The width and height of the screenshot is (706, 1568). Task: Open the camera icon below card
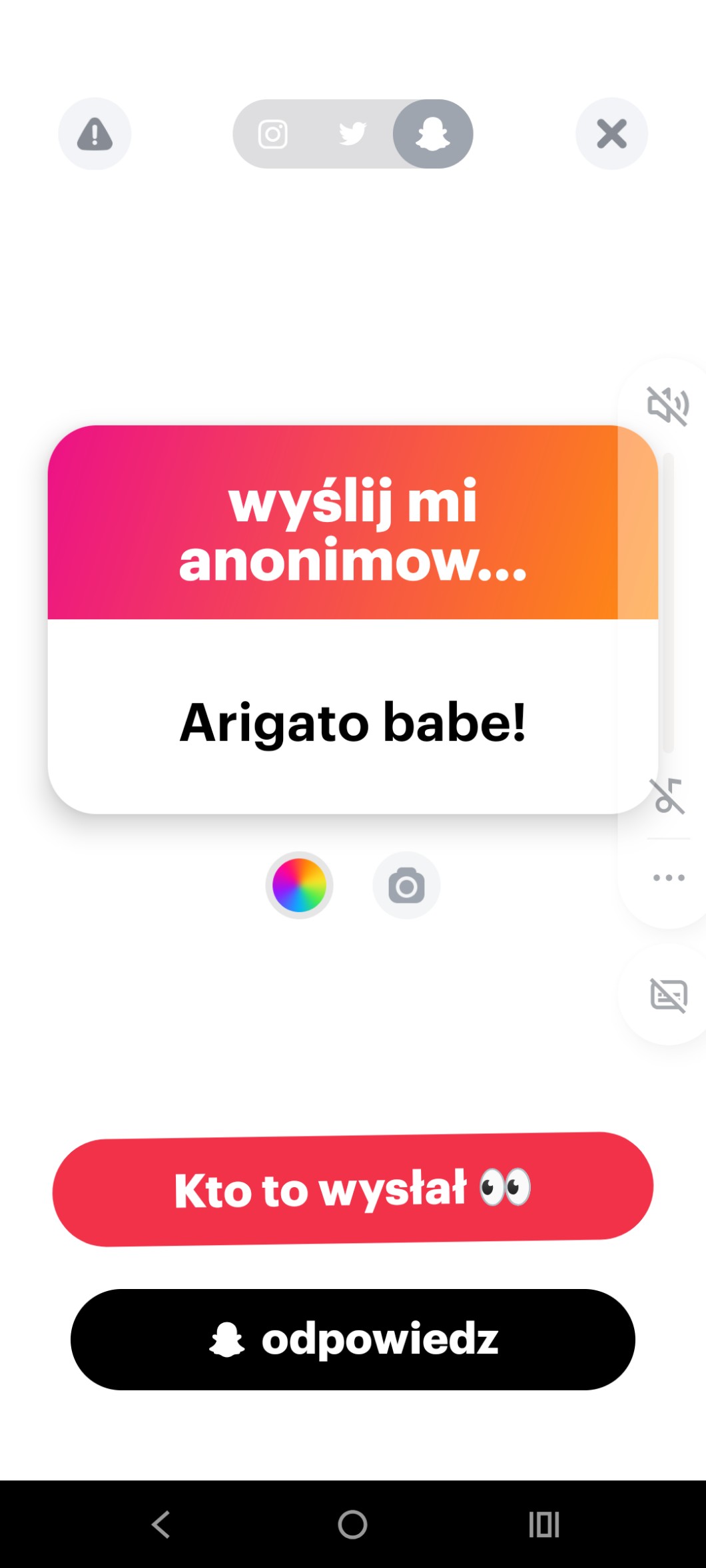(406, 885)
